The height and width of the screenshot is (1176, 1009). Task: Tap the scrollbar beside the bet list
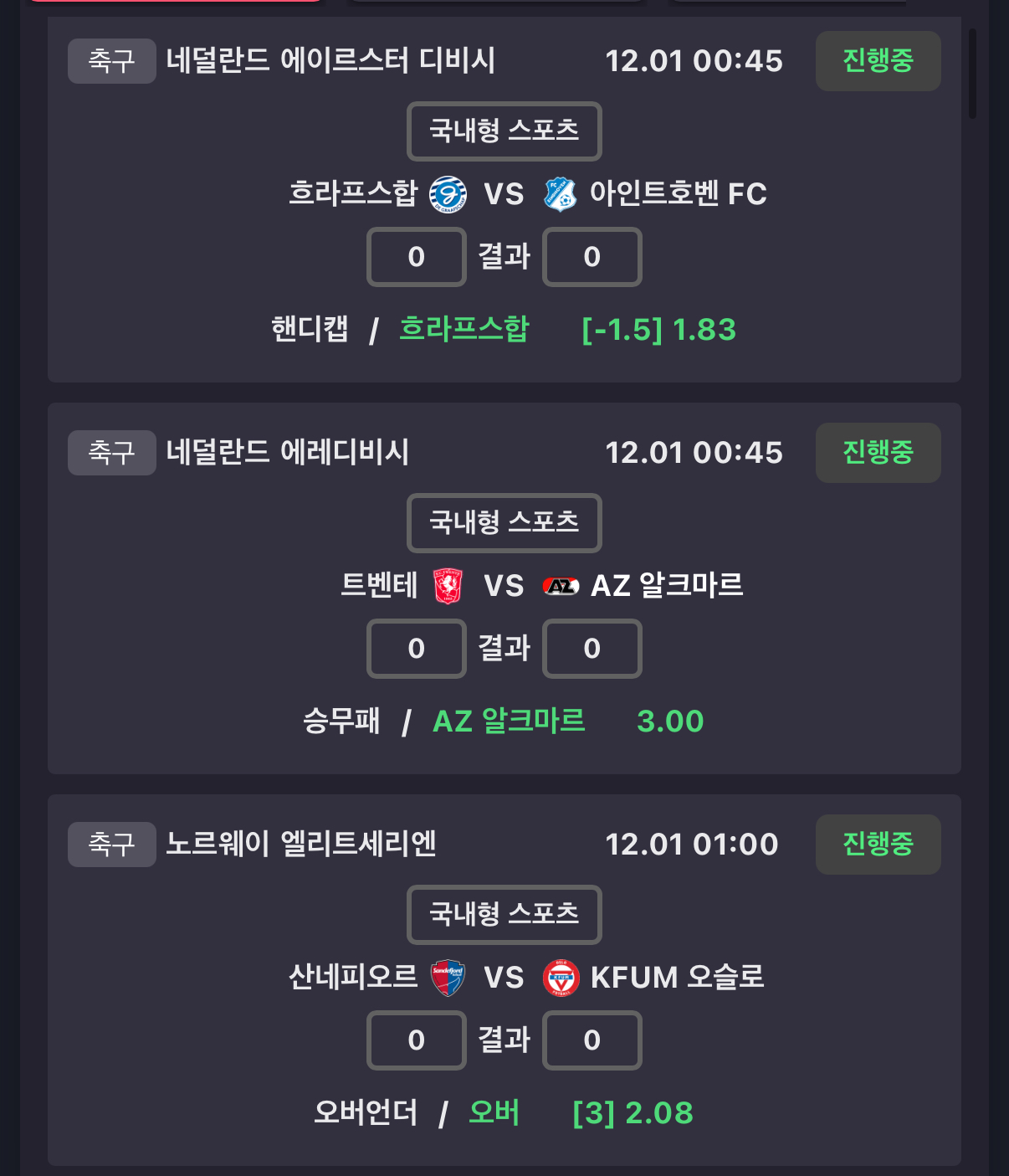coord(972,74)
